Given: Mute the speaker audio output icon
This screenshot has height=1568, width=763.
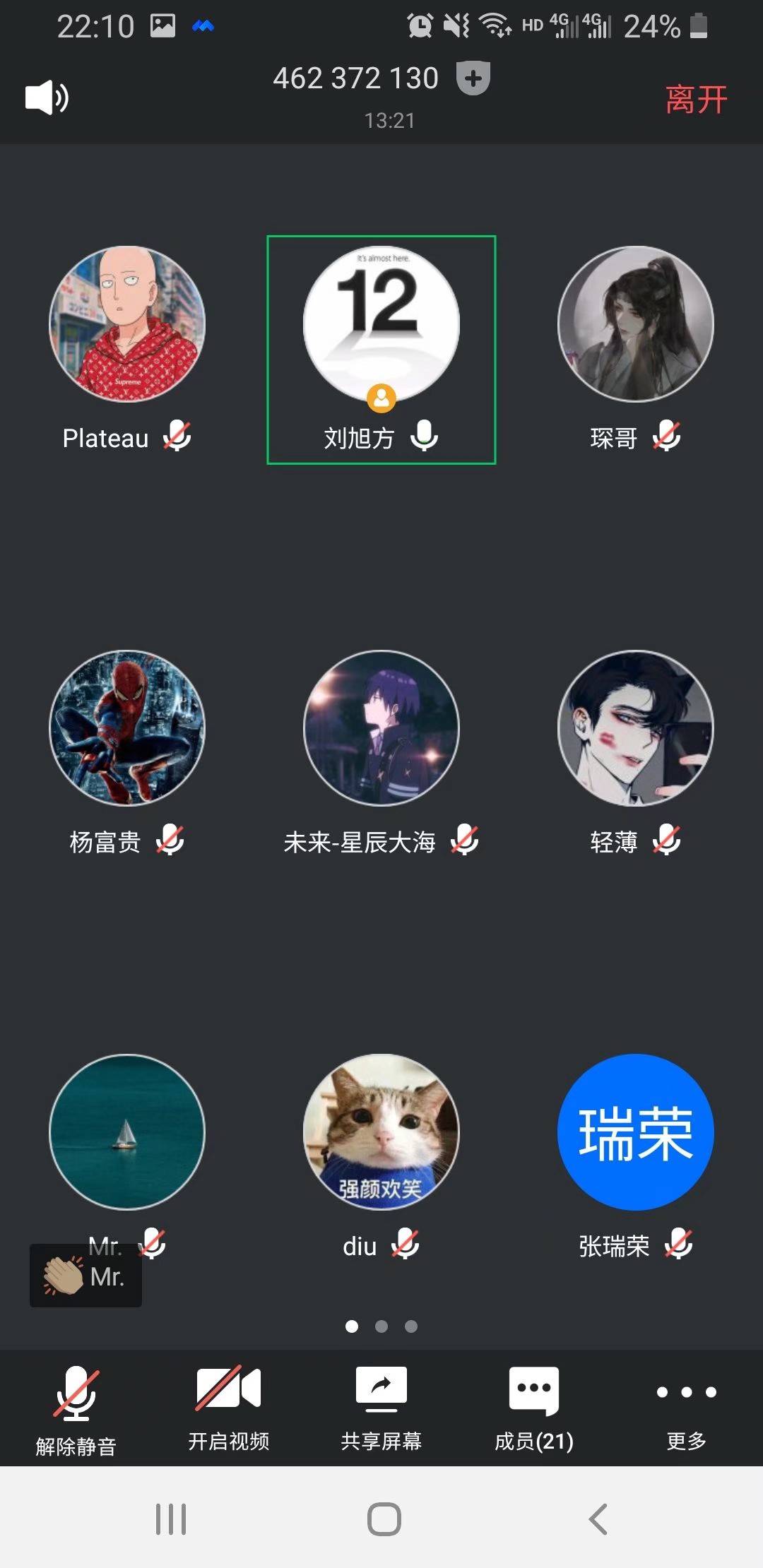Looking at the screenshot, I should tap(45, 97).
